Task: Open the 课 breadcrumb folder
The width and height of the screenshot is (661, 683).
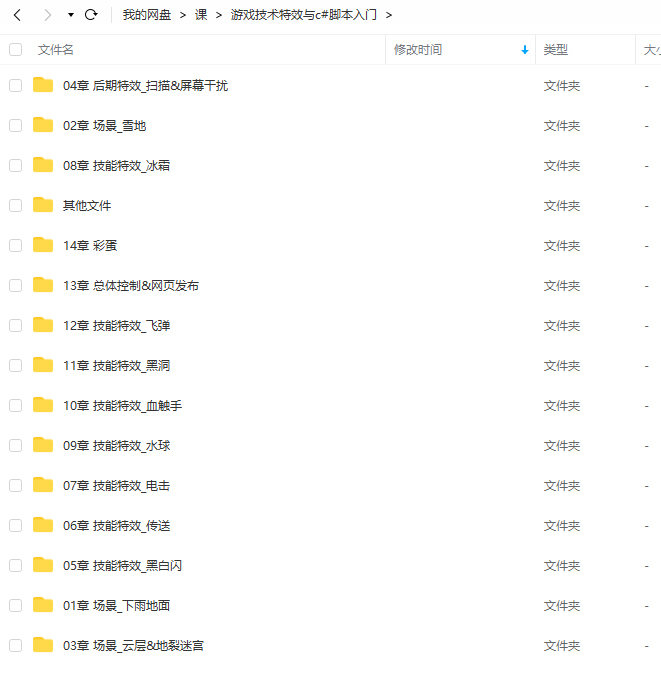Action: click(201, 15)
